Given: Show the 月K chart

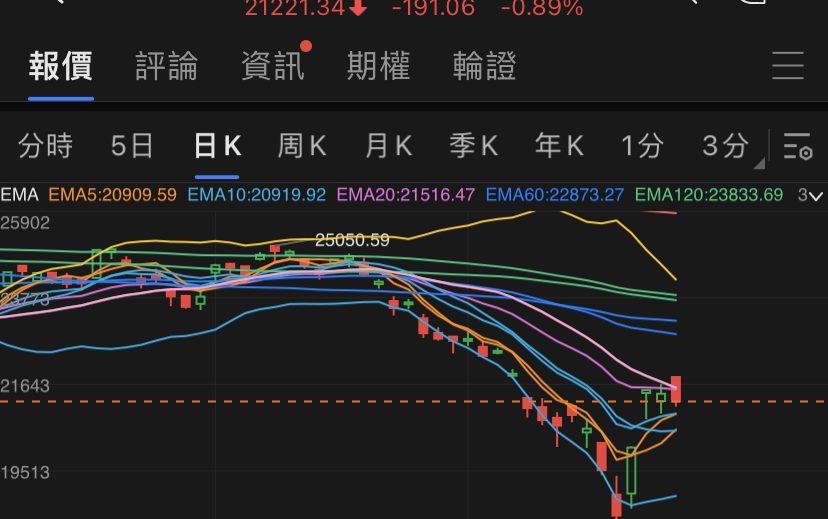Looking at the screenshot, I should (x=388, y=147).
